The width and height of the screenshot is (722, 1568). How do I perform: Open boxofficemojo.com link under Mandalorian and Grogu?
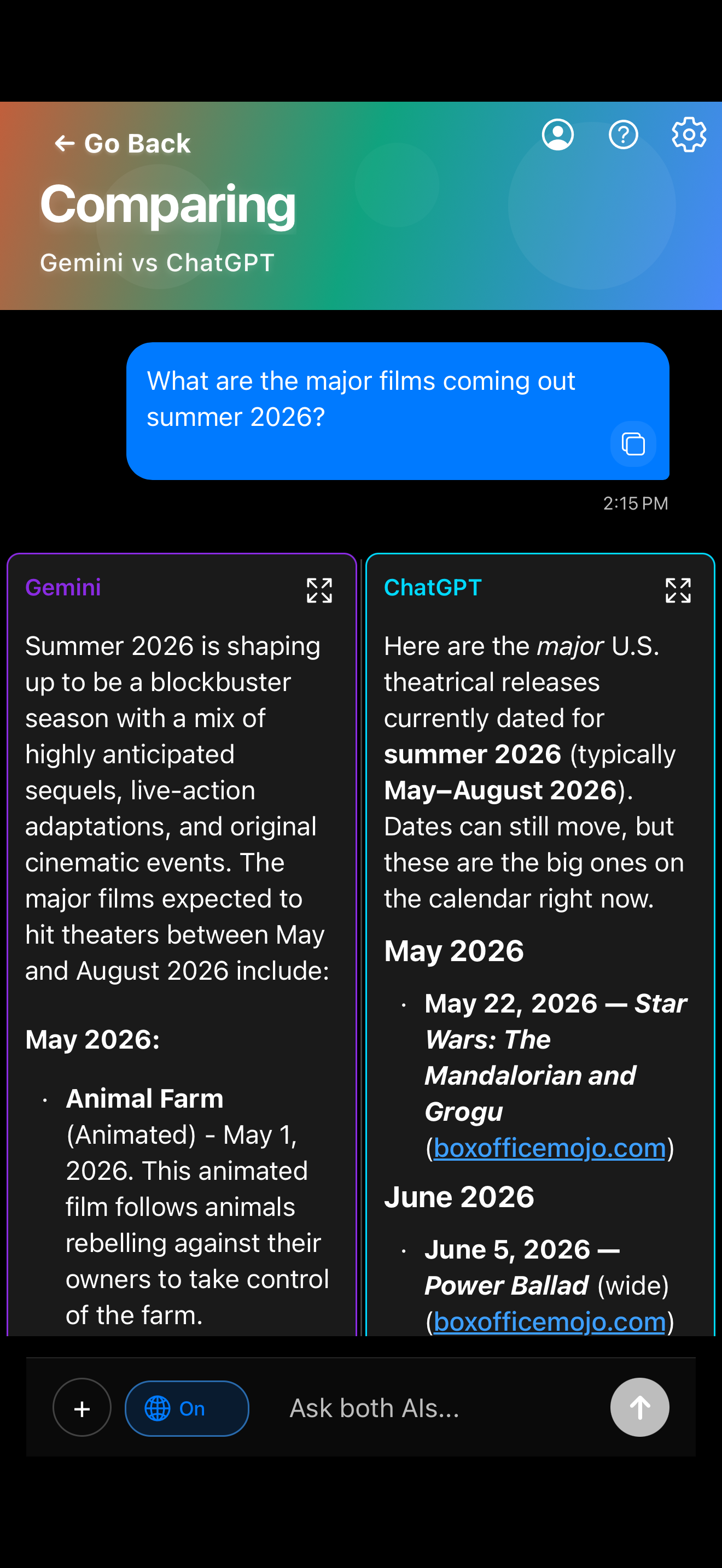click(549, 1148)
